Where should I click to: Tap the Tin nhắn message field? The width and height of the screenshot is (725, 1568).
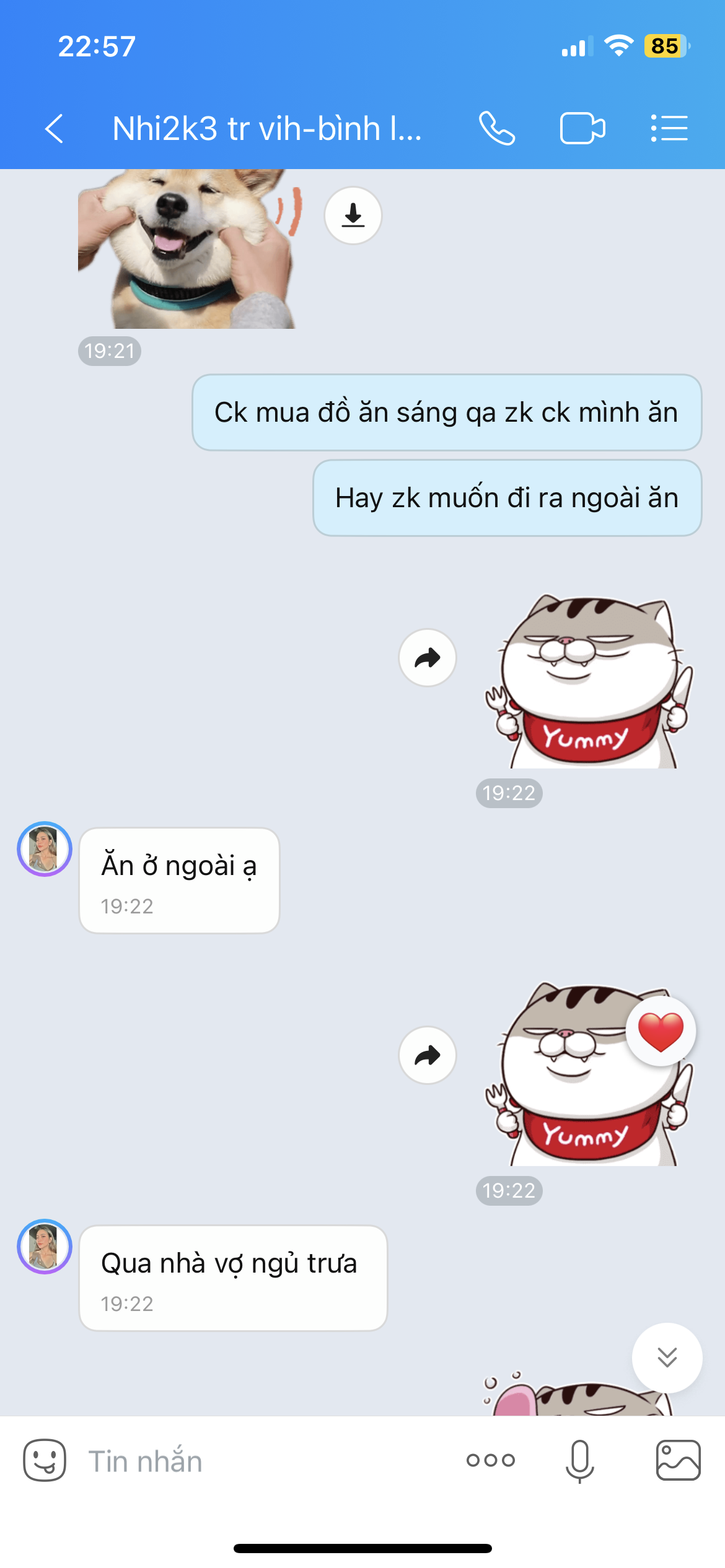266,1461
